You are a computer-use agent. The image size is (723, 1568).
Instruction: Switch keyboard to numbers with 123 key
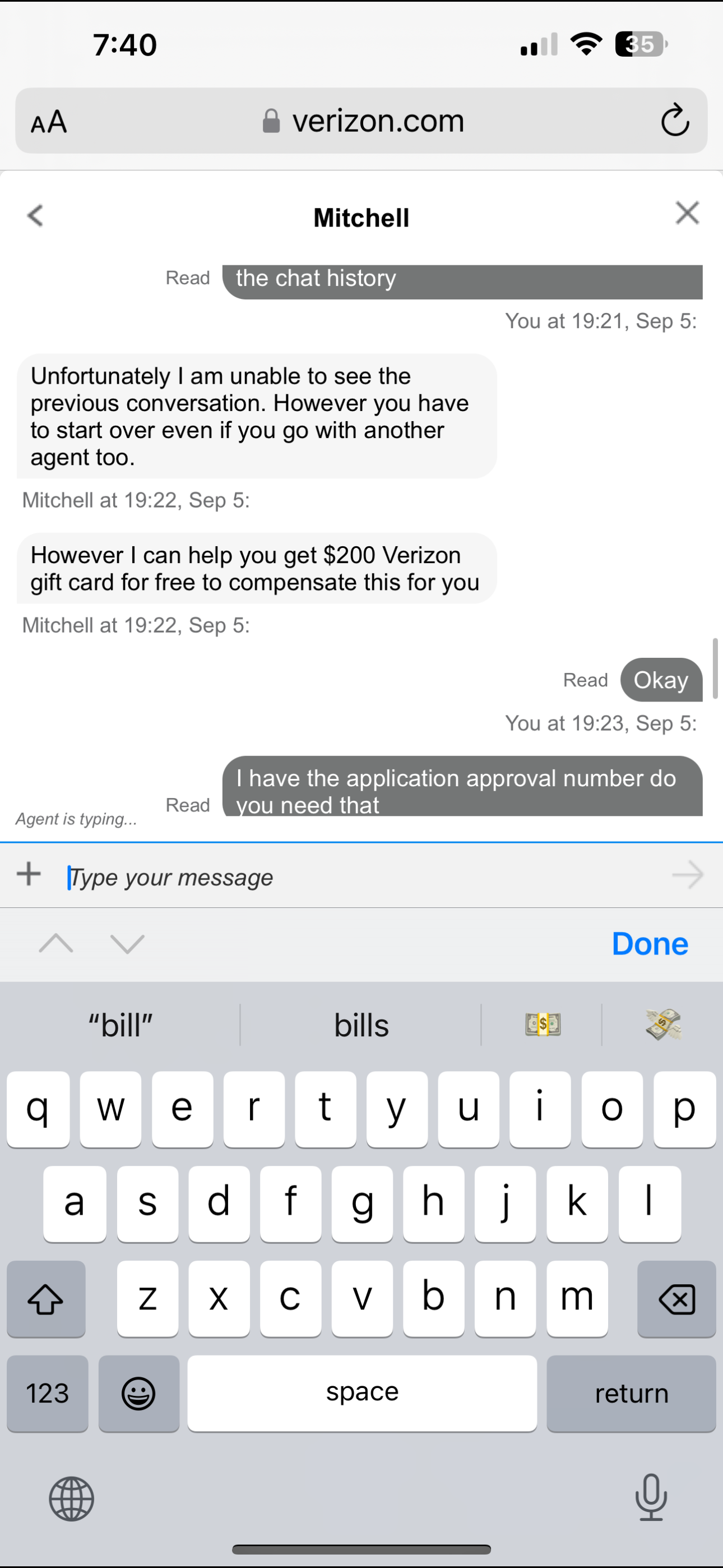pos(48,1393)
